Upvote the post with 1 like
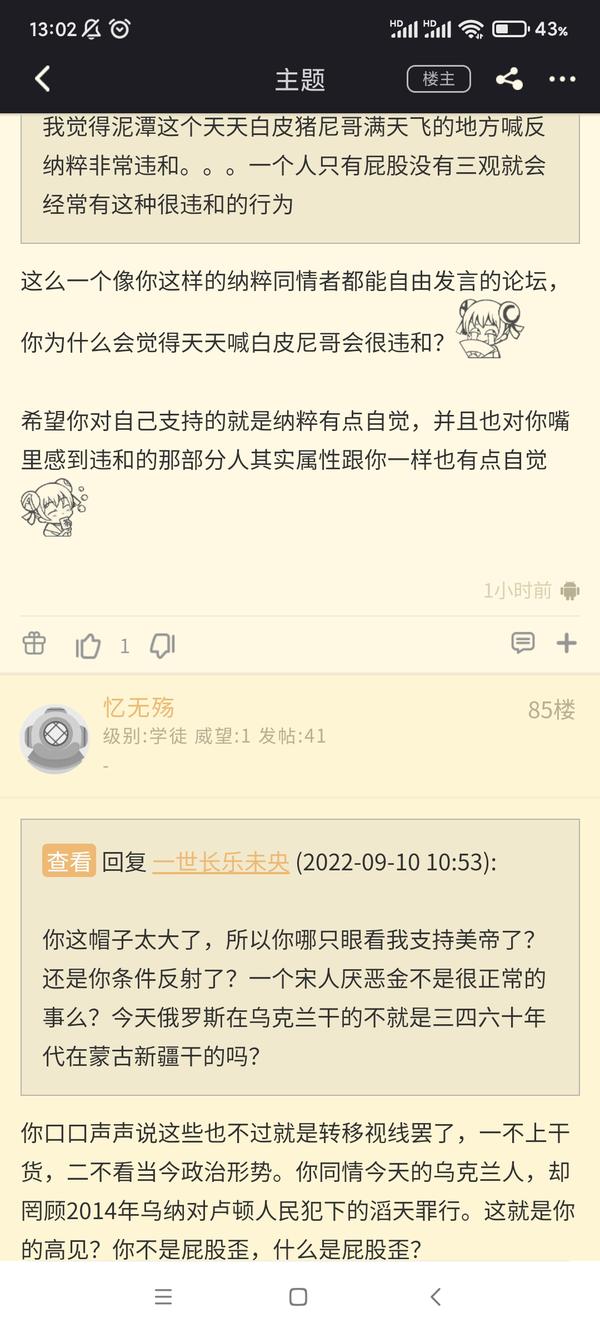Image resolution: width=600 pixels, height=1333 pixels. pos(89,646)
